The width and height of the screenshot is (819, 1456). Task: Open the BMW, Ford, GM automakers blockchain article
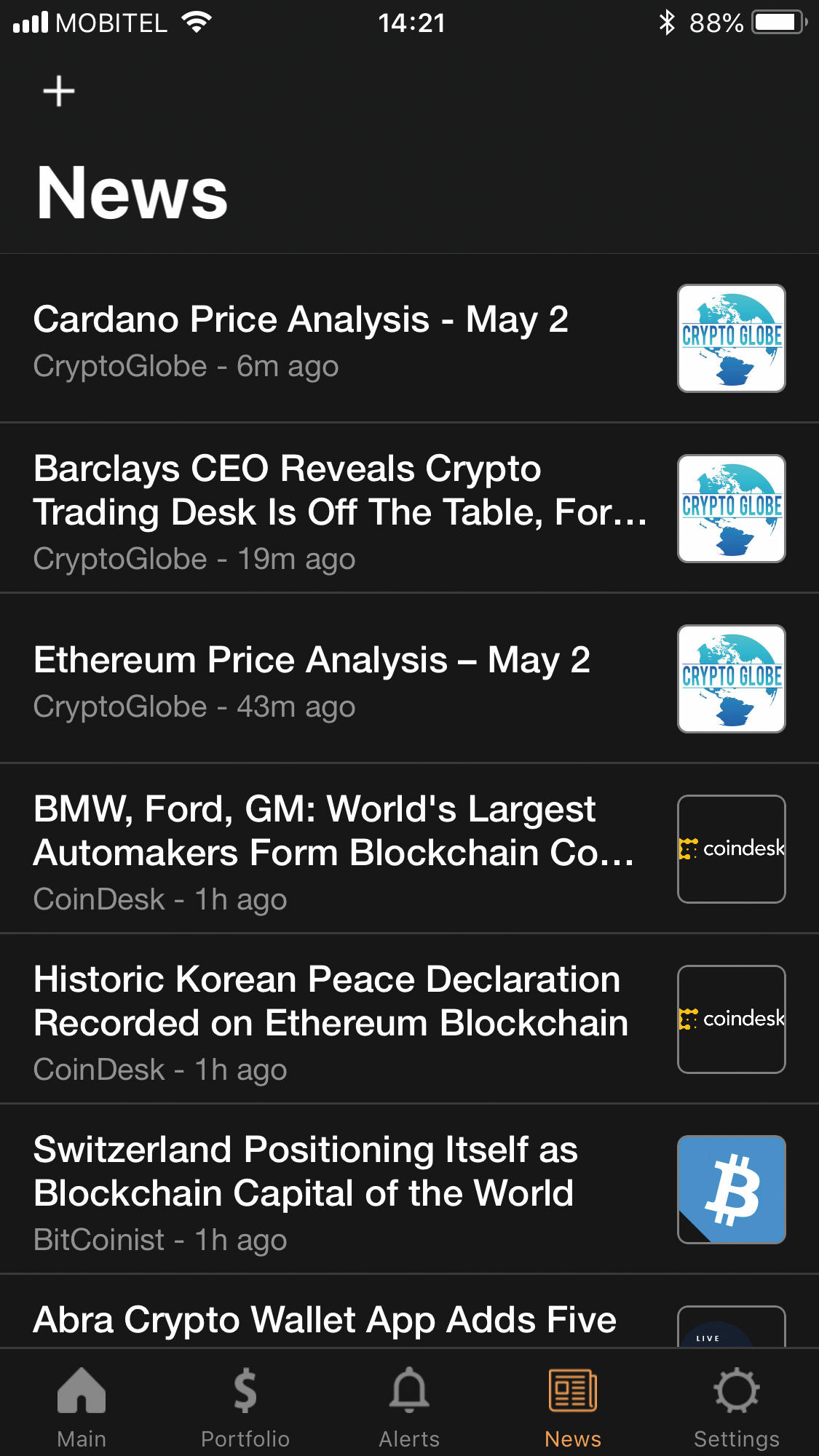pos(409,848)
